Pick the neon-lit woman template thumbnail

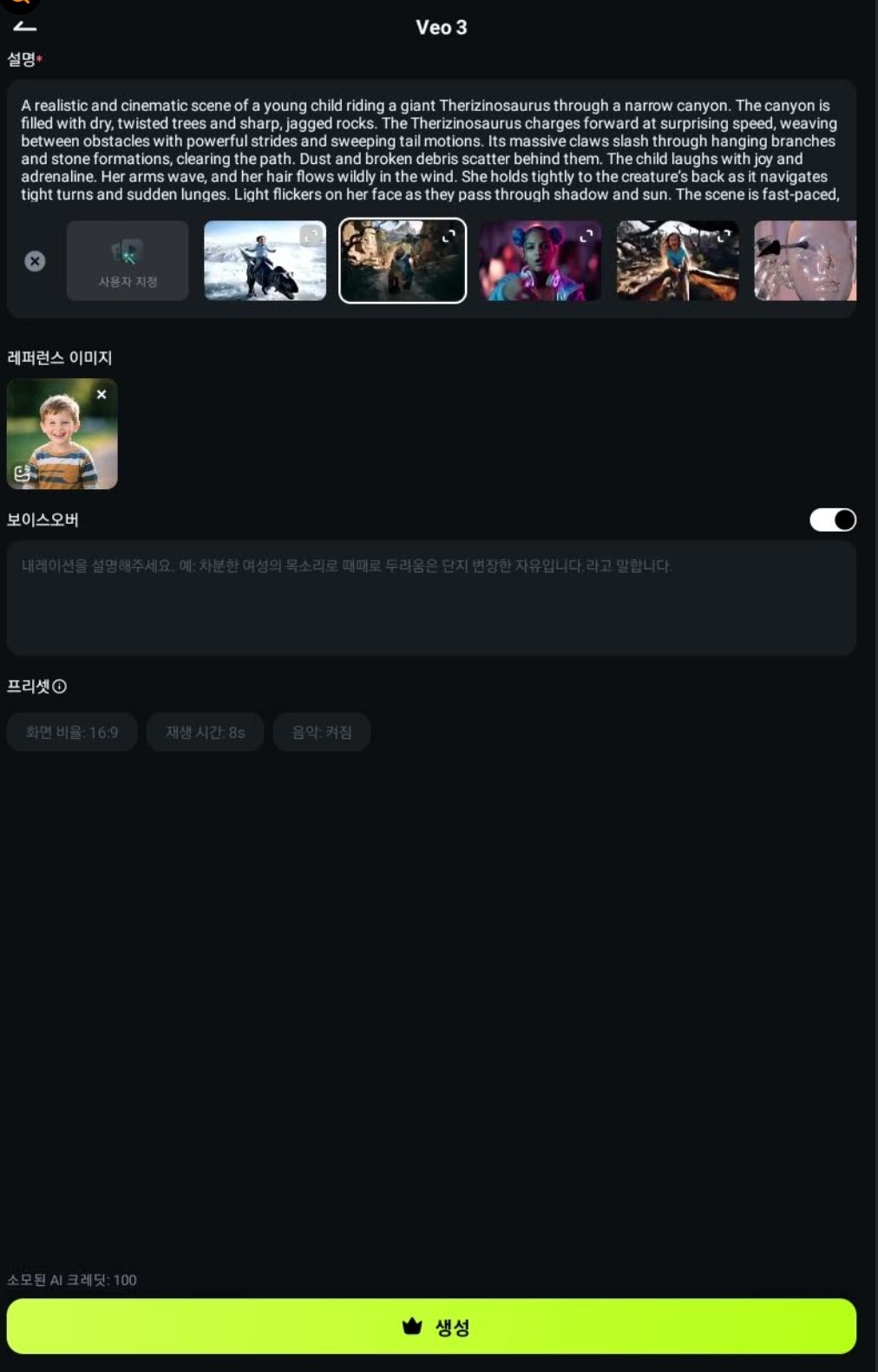(540, 261)
